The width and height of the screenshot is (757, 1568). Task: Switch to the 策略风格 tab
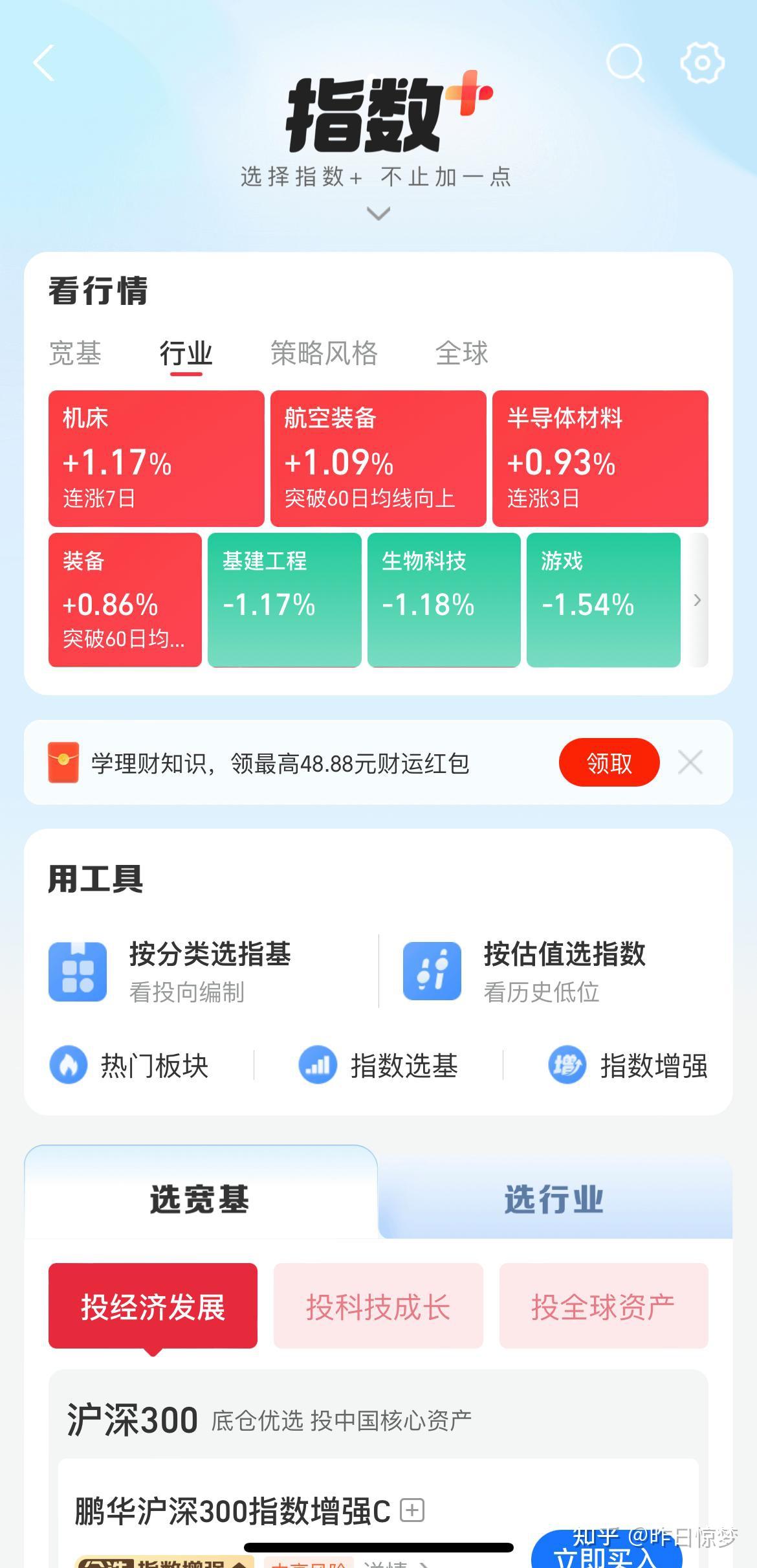click(x=322, y=353)
